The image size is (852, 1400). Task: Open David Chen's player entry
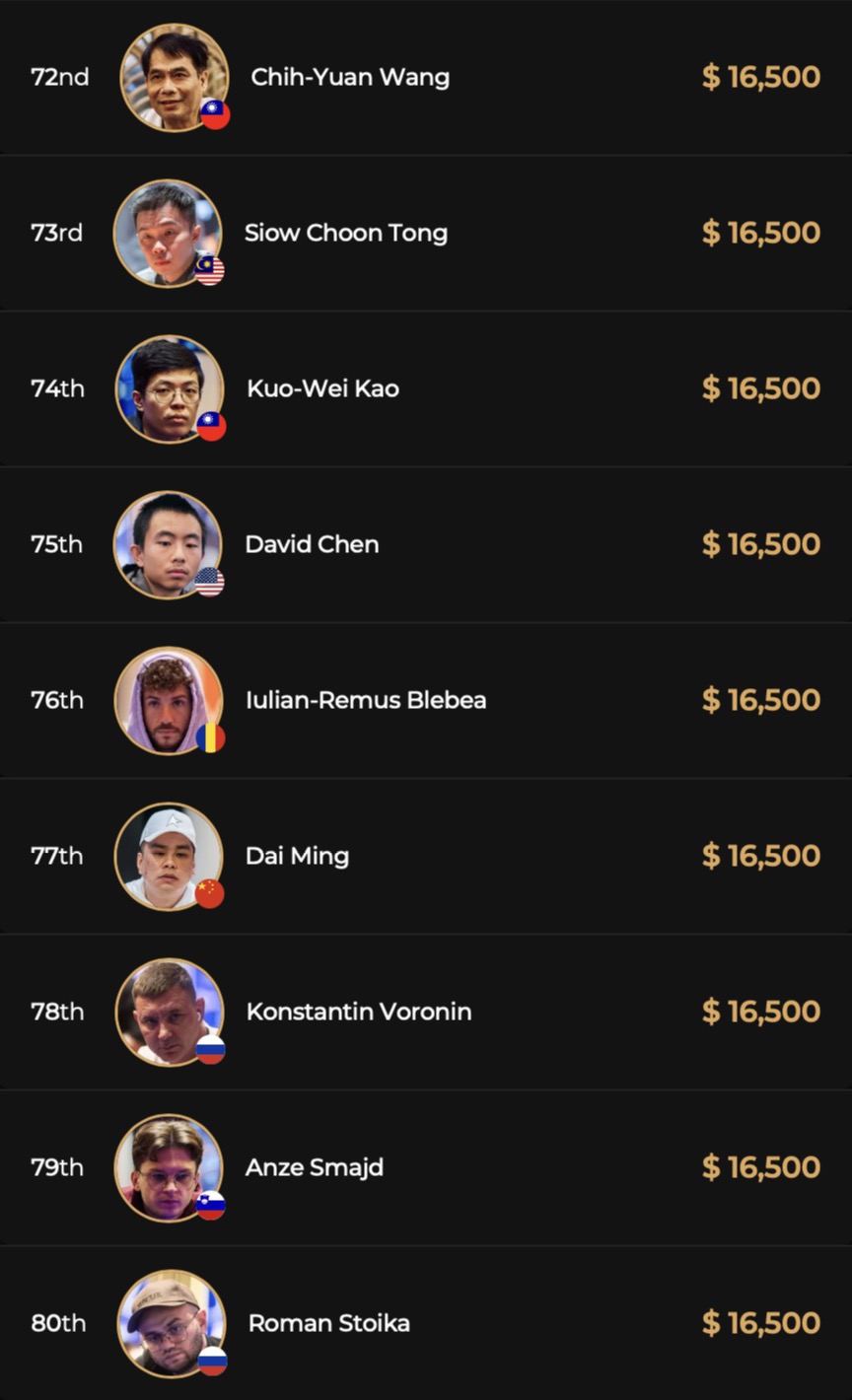(x=312, y=544)
